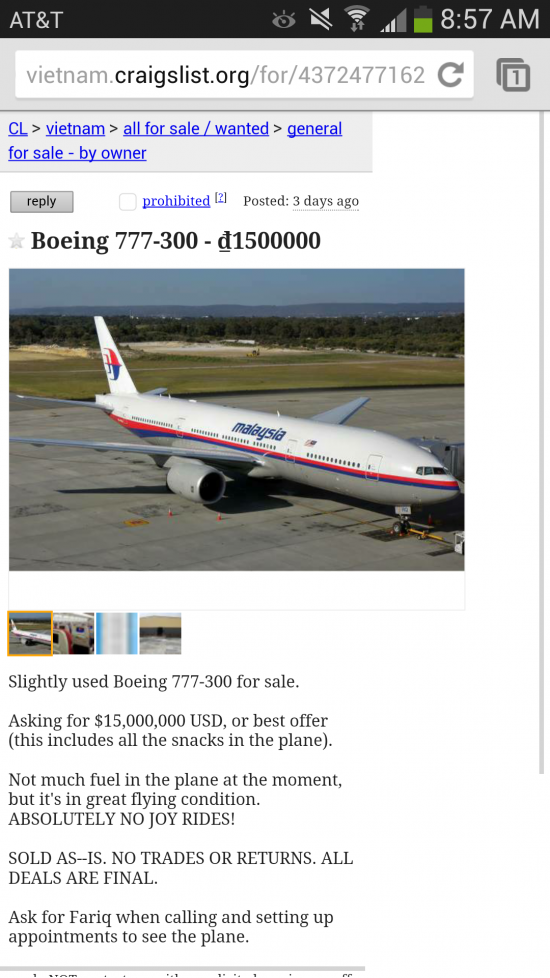
Task: Select the third blurred blue thumbnail
Action: pyautogui.click(x=117, y=633)
